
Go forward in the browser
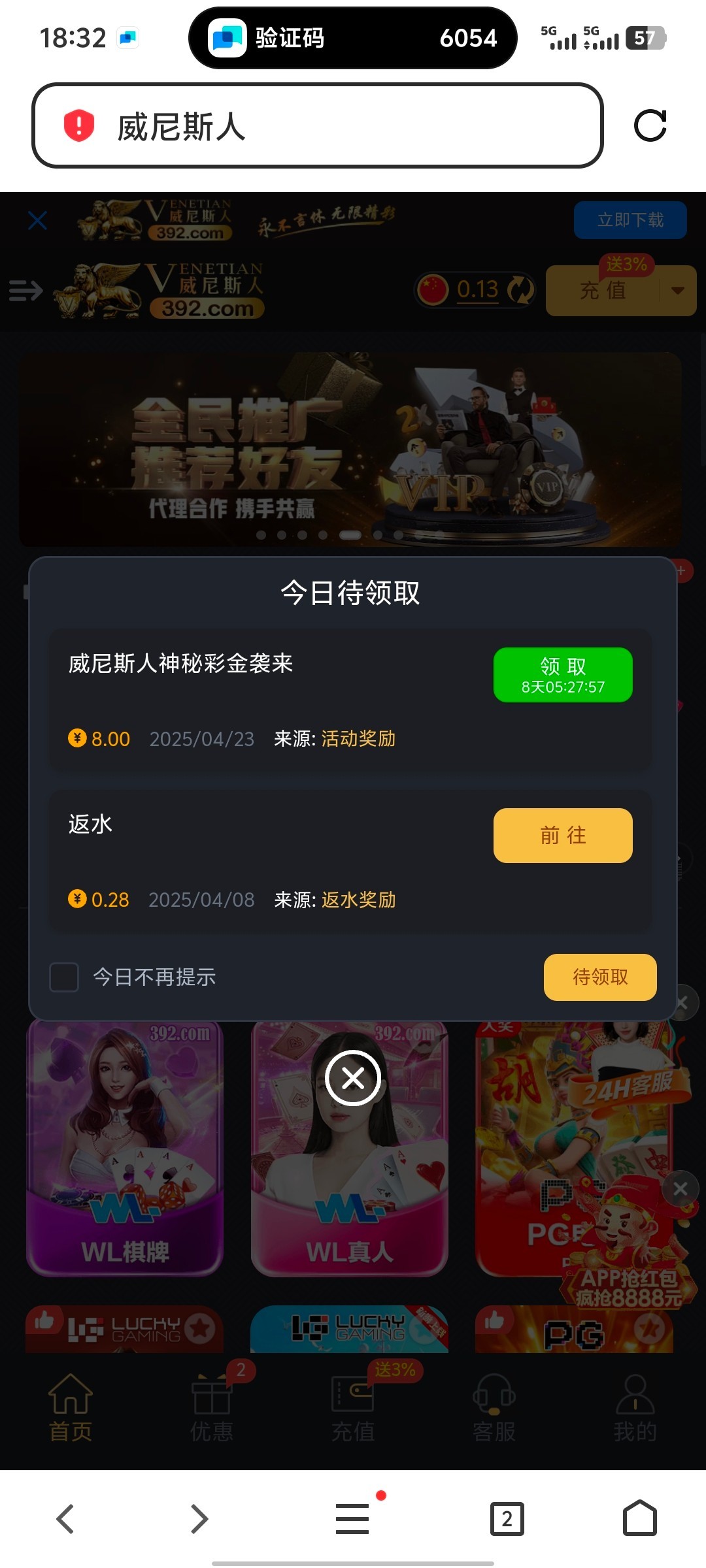click(199, 1518)
